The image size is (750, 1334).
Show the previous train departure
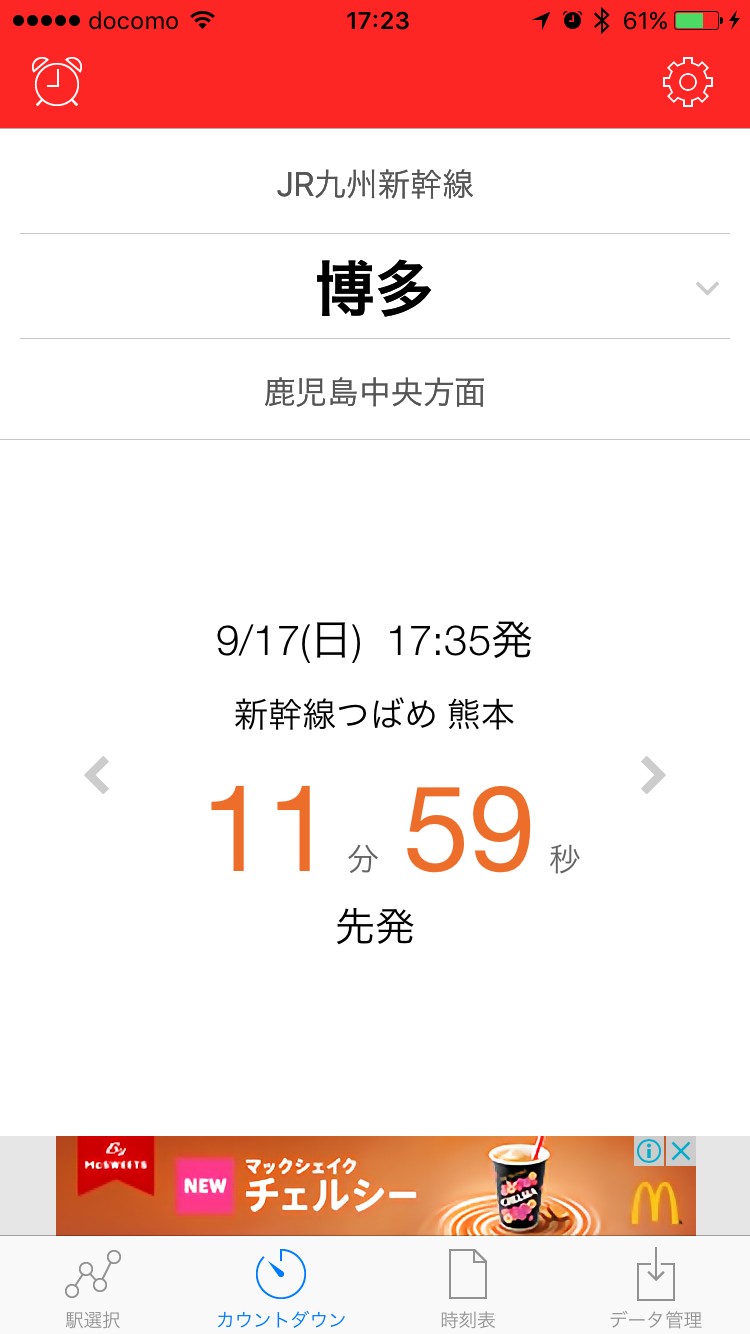97,775
